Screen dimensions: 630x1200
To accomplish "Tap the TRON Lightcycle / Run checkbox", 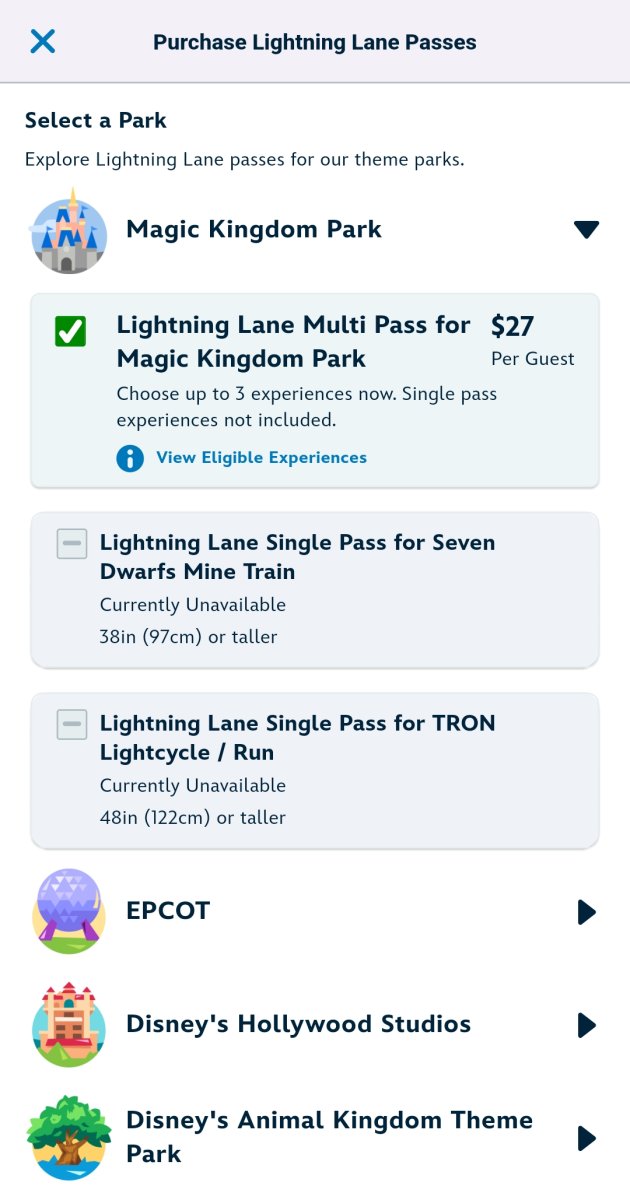I will (72, 724).
